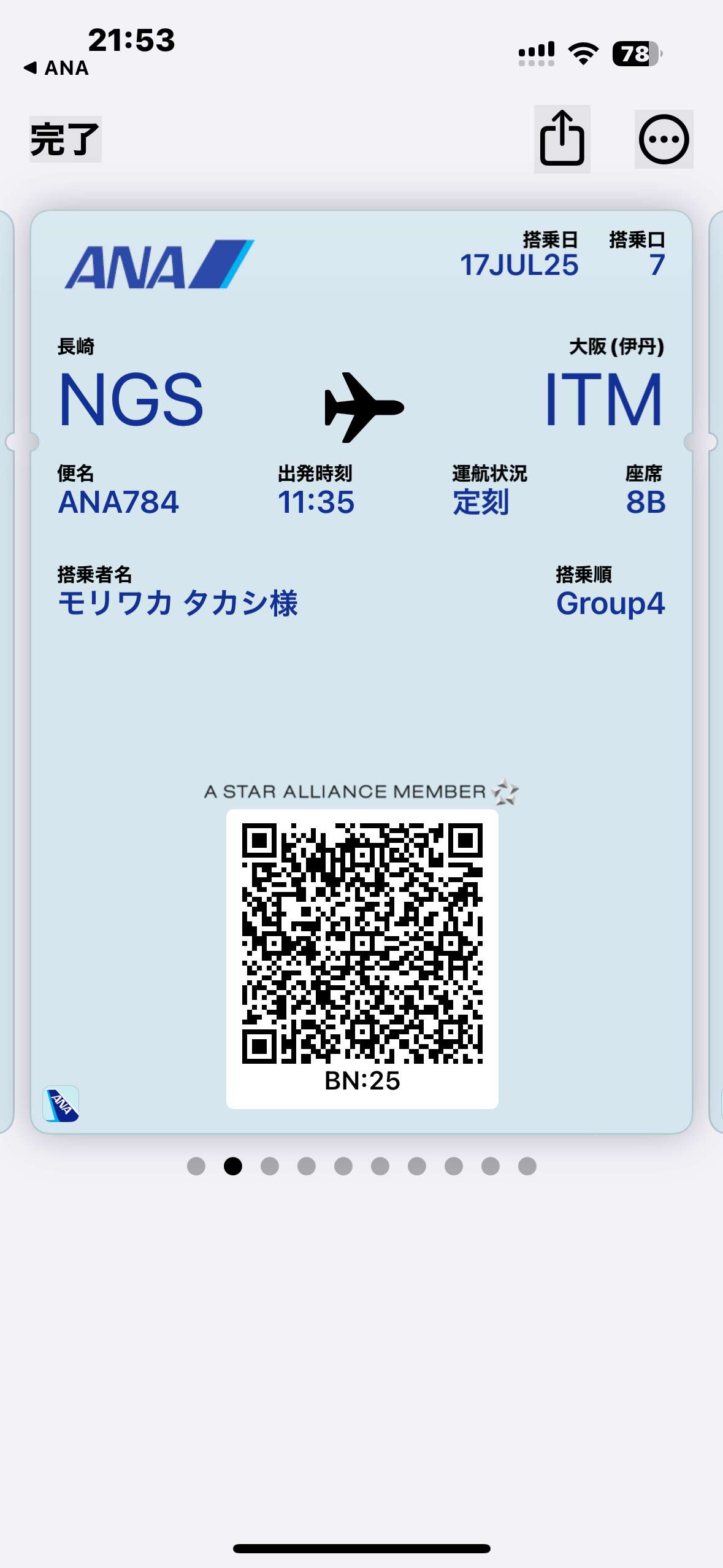Open the more options menu
The width and height of the screenshot is (723, 1568).
click(x=664, y=139)
